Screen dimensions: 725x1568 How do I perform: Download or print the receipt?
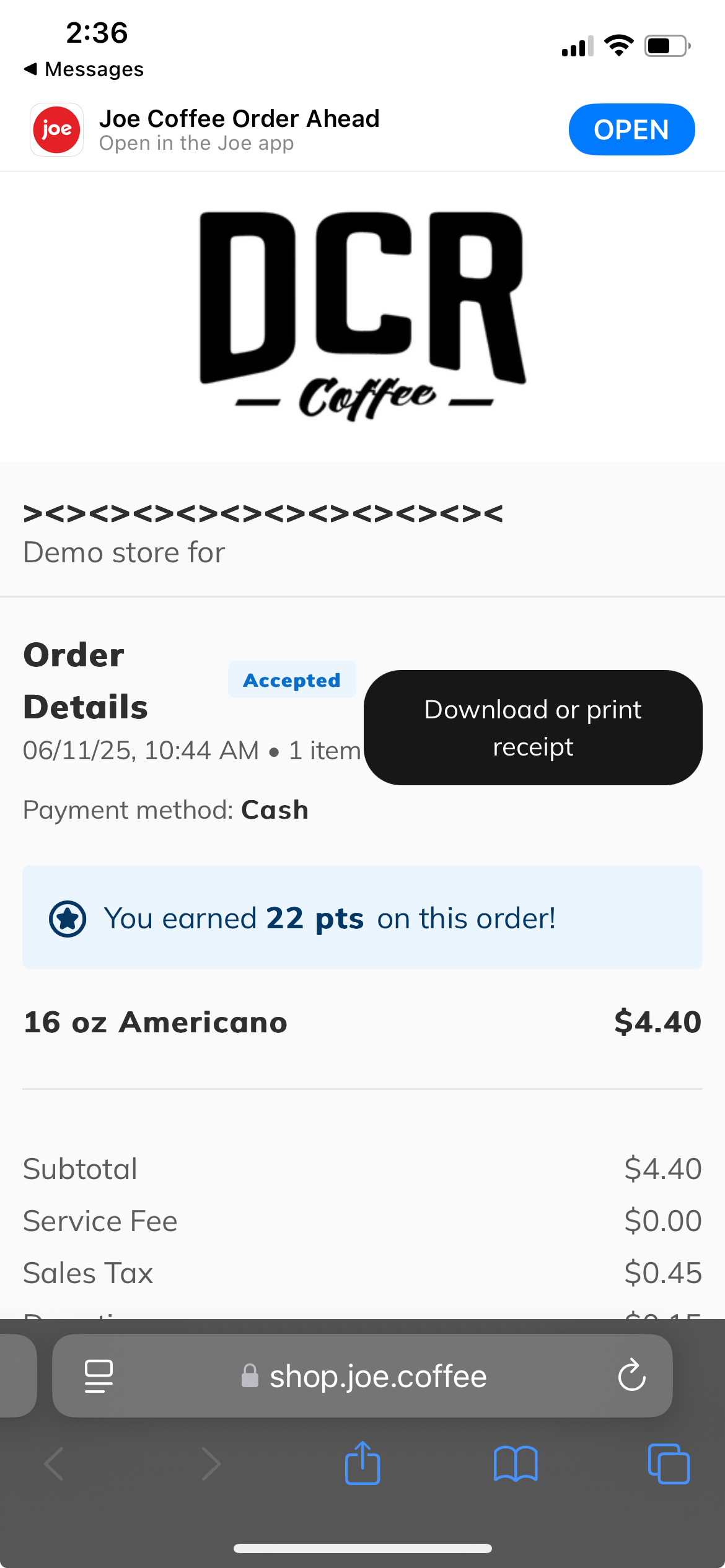(x=533, y=728)
